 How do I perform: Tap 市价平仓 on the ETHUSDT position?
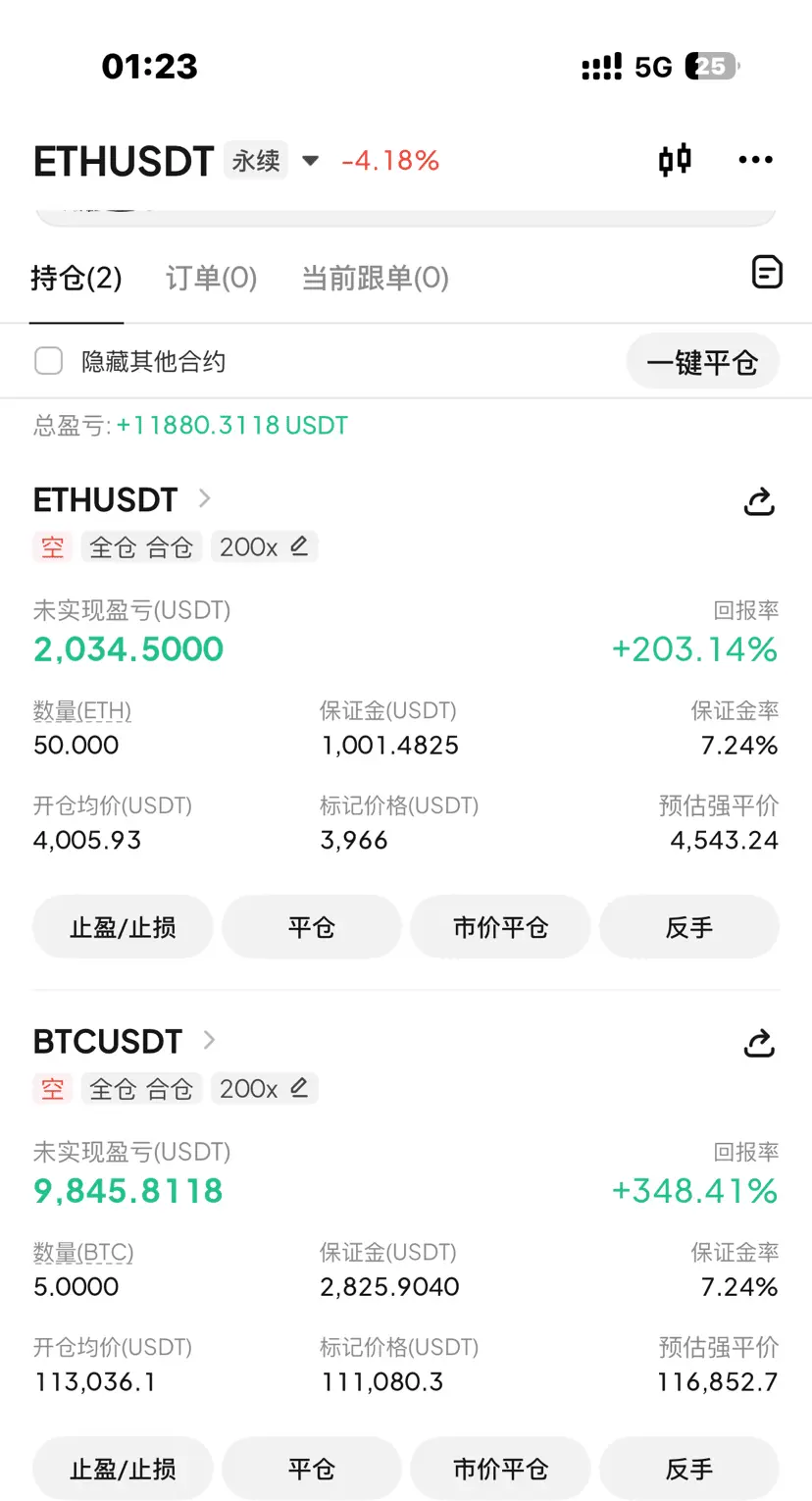(500, 927)
